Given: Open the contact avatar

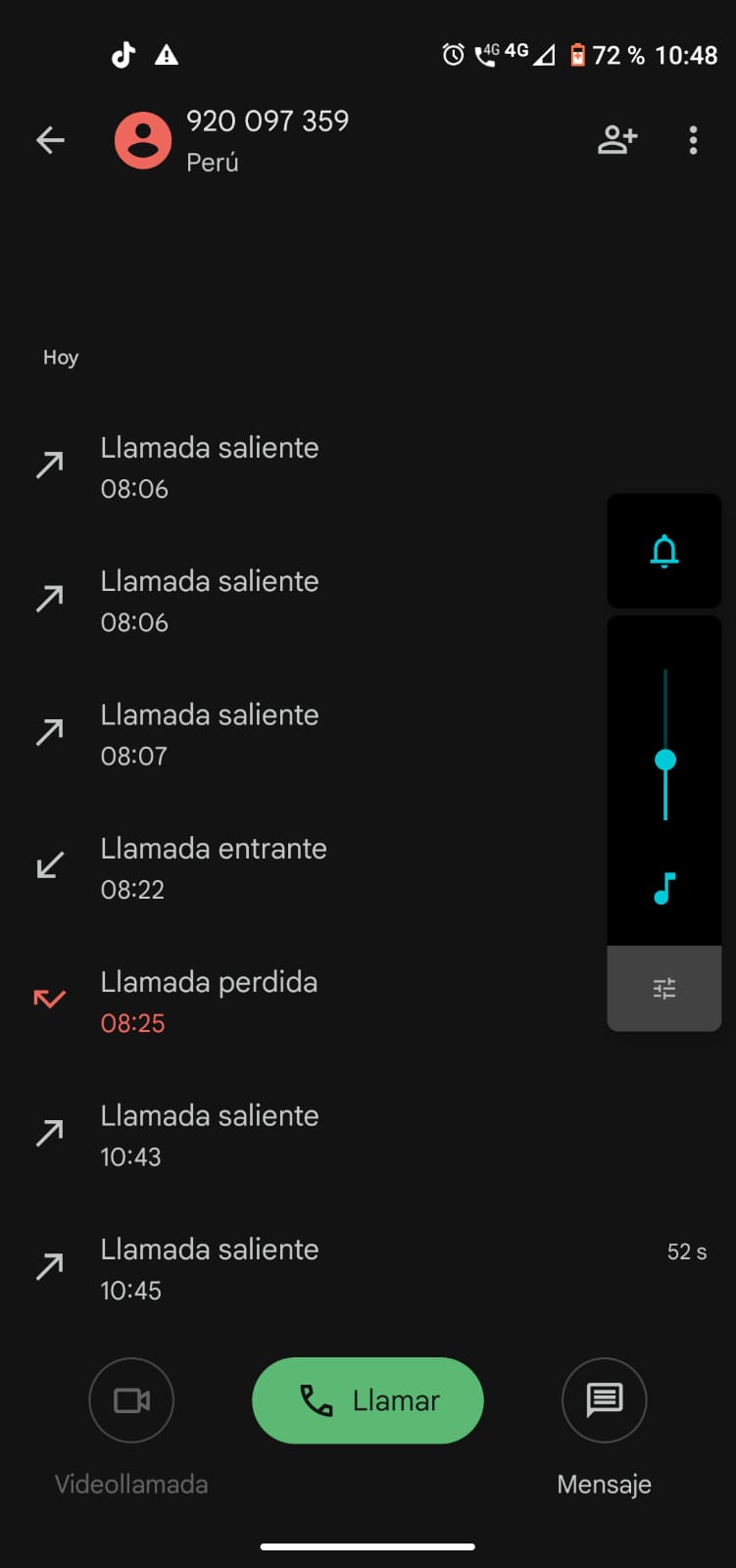Looking at the screenshot, I should 143,140.
